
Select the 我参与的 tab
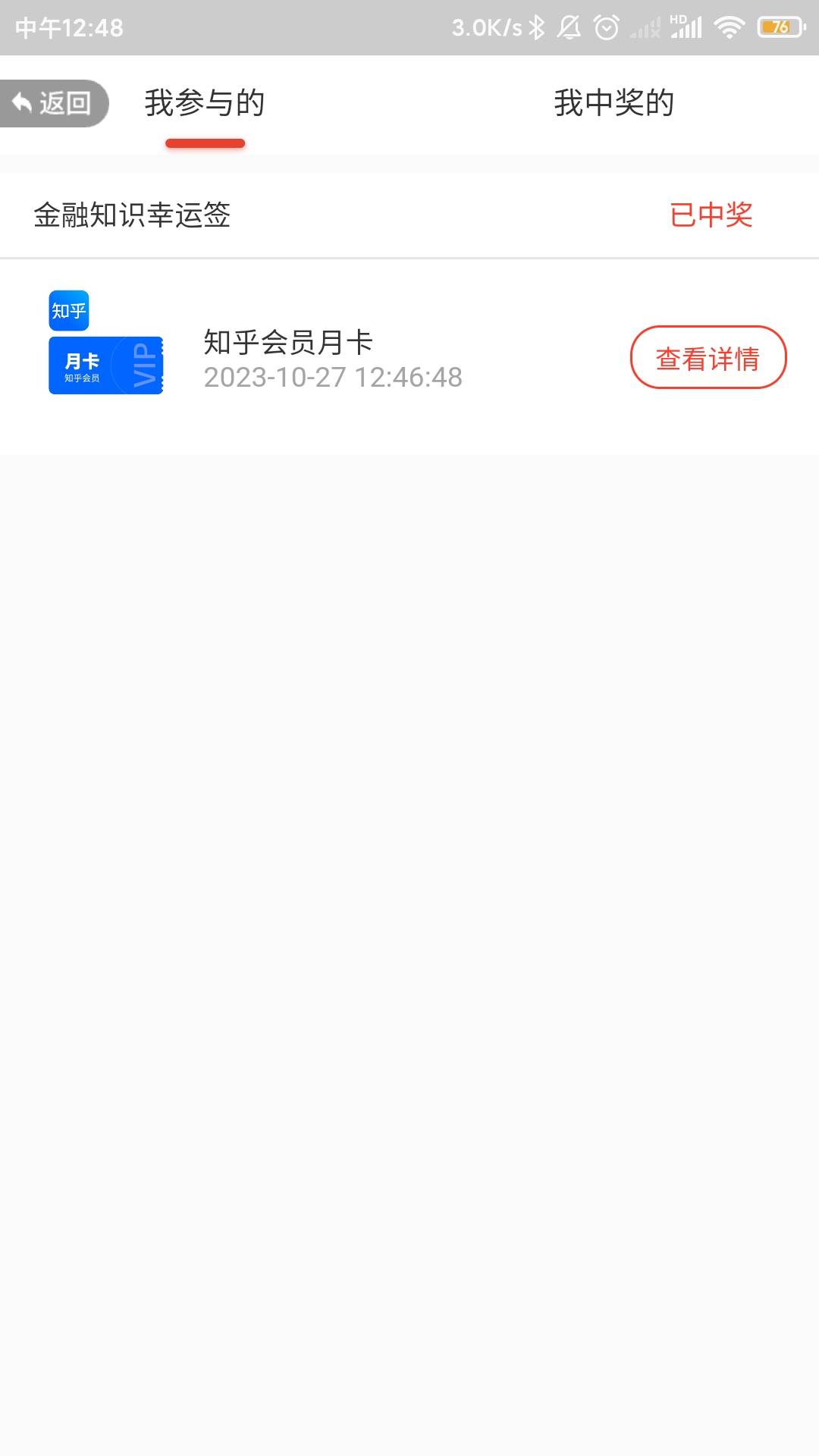205,103
